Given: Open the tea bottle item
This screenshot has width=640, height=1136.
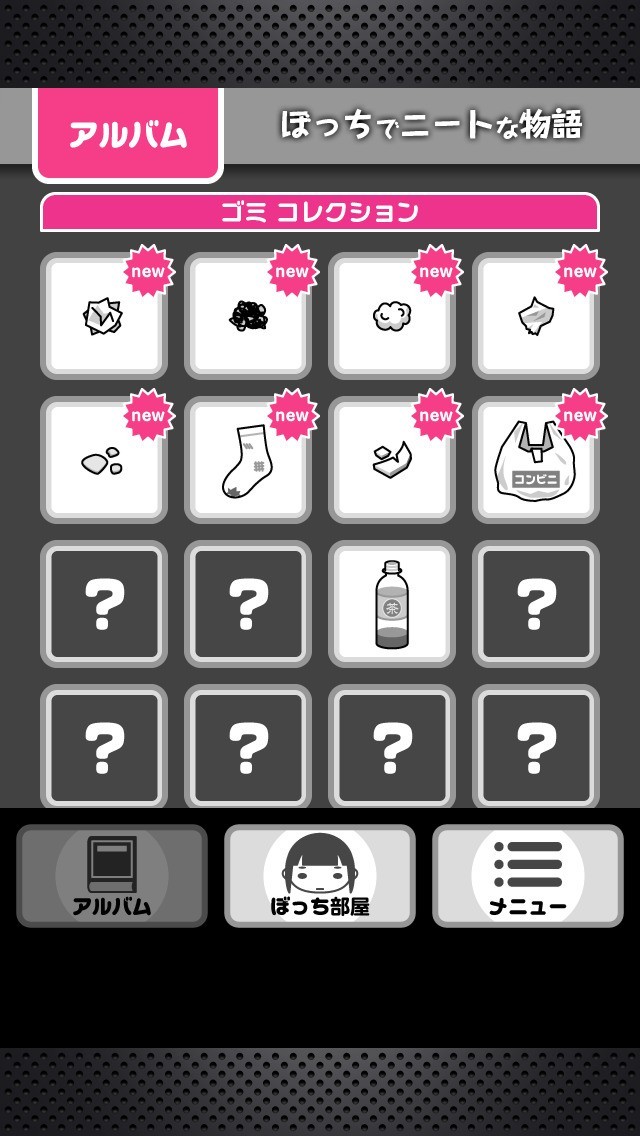Looking at the screenshot, I should click(x=392, y=605).
